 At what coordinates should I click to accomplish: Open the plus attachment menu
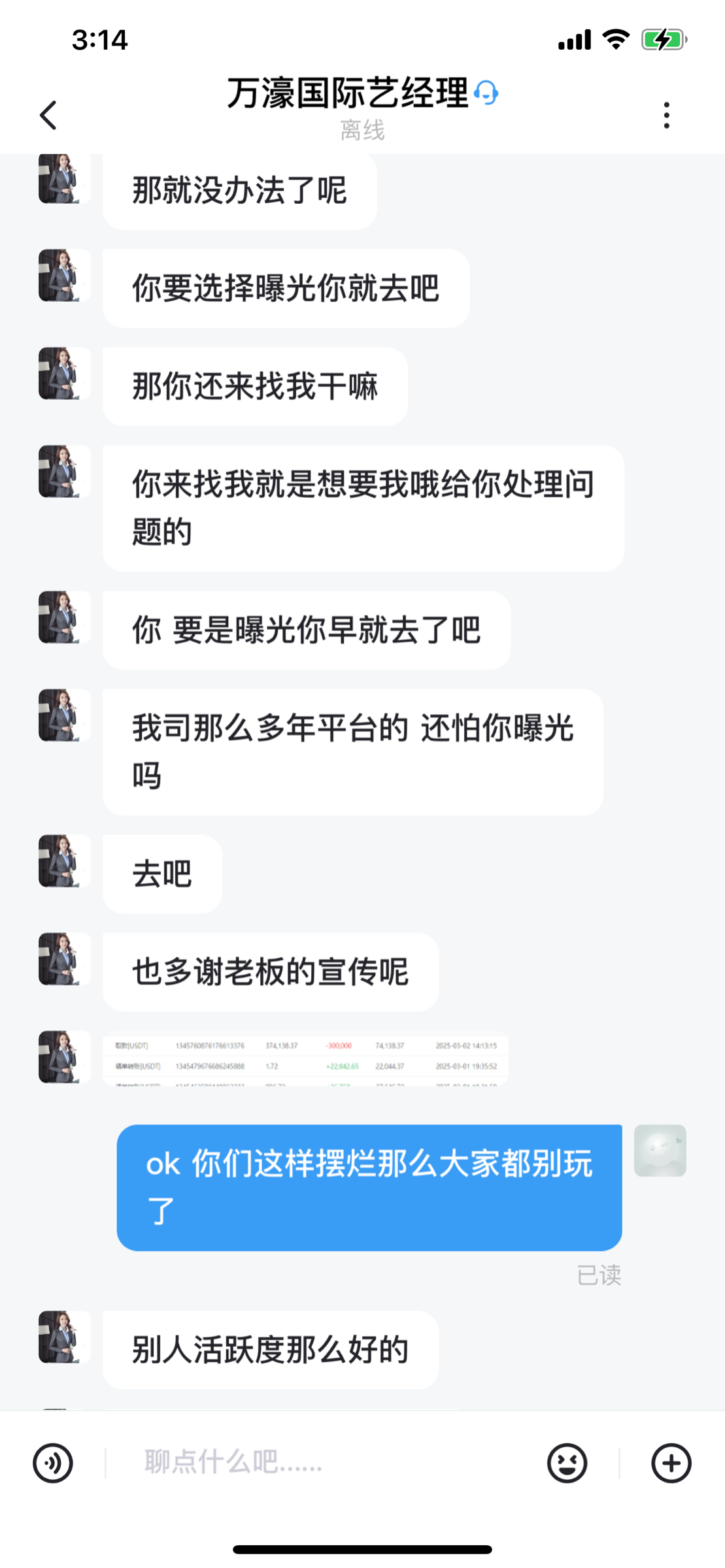click(671, 1463)
